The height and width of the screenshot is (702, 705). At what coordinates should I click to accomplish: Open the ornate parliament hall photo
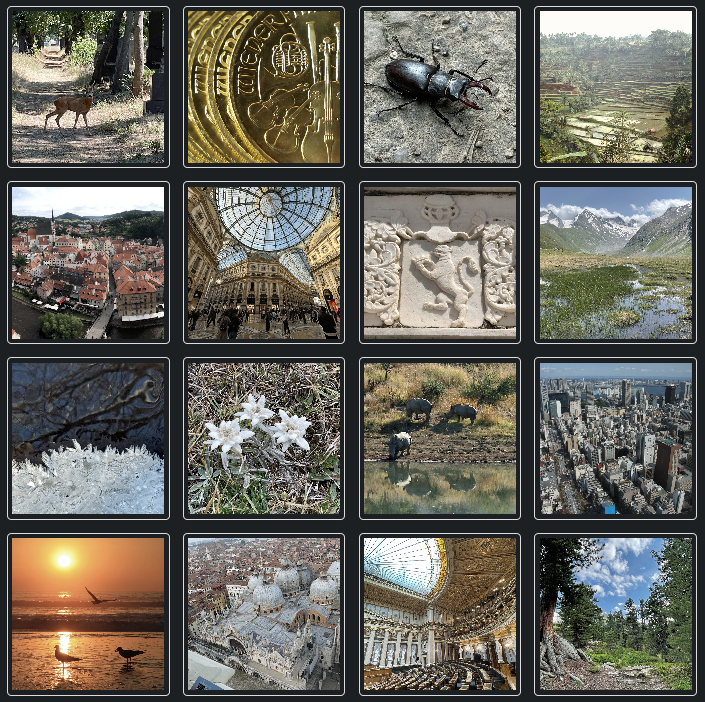click(x=440, y=614)
